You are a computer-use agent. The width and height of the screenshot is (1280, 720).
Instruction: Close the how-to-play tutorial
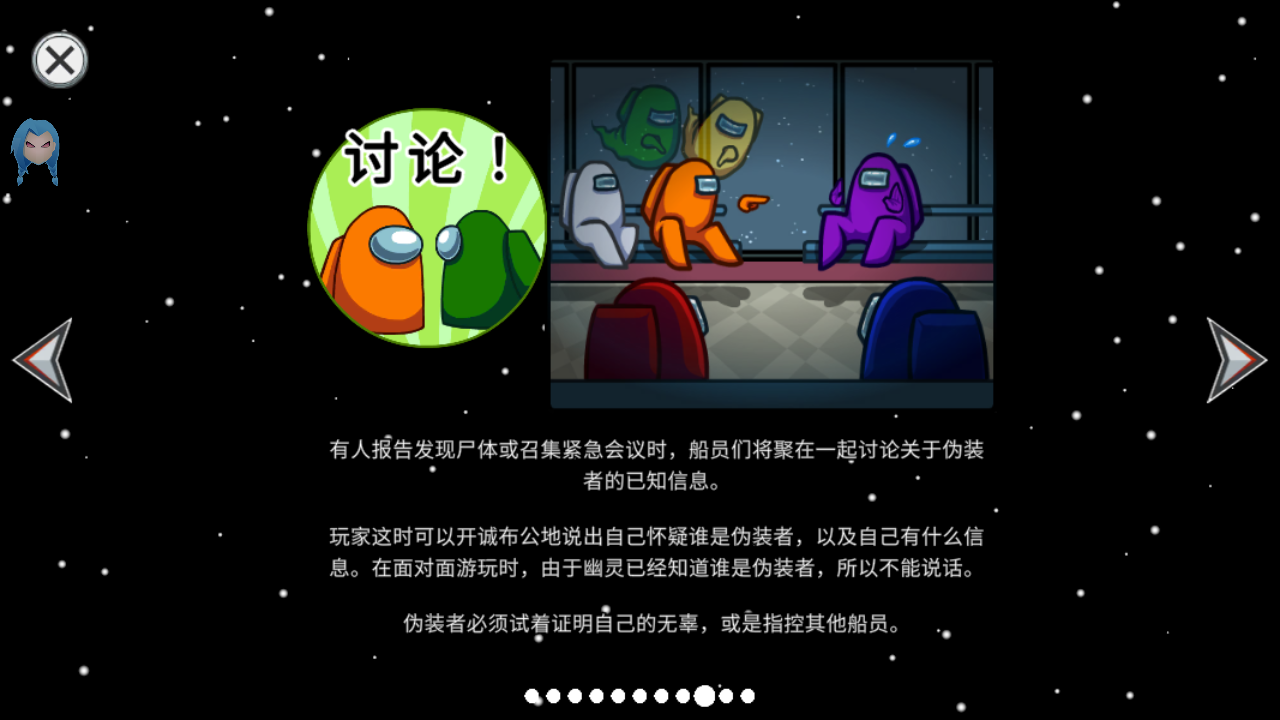[x=60, y=61]
